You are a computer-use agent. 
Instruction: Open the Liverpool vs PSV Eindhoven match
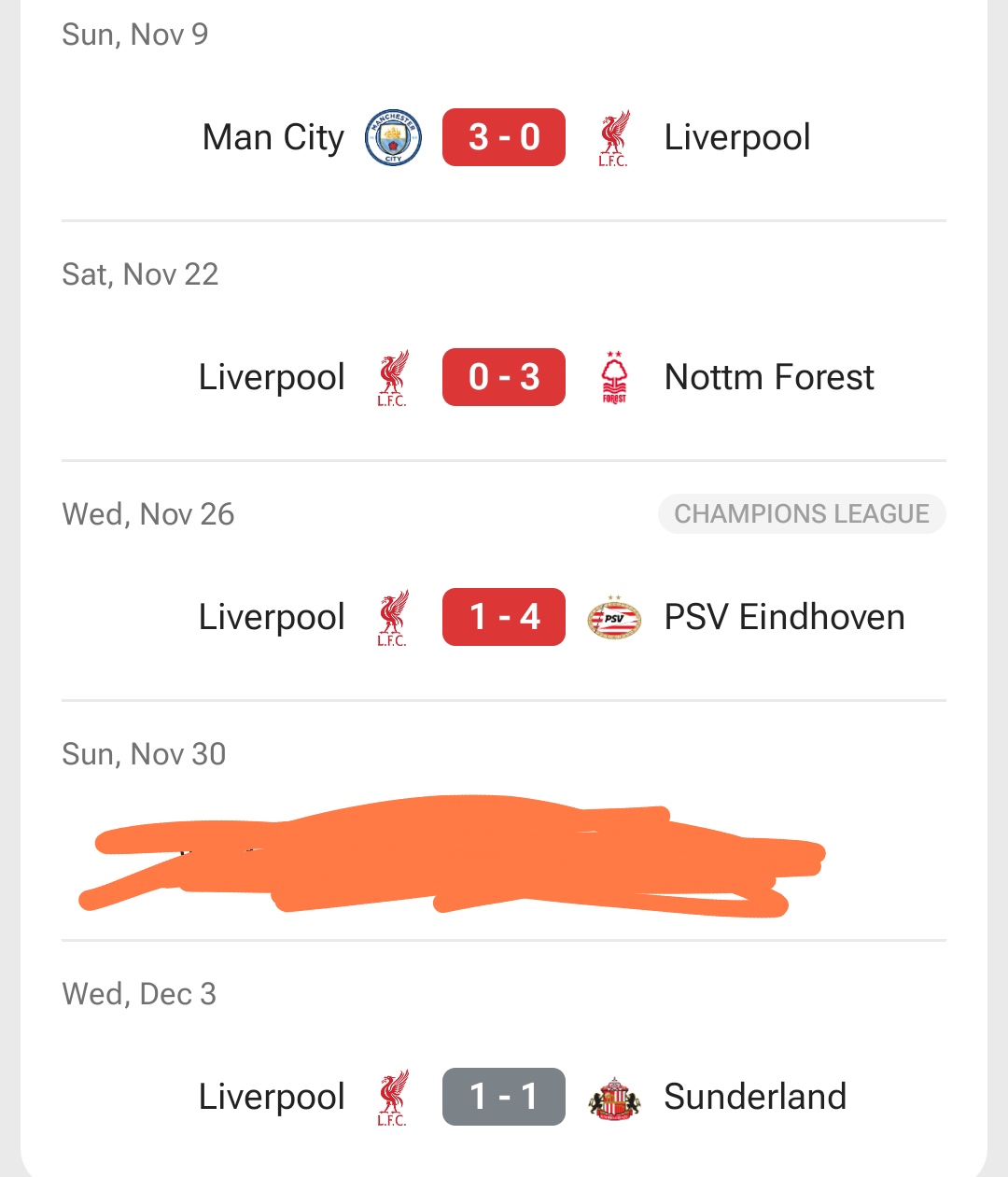pos(504,617)
